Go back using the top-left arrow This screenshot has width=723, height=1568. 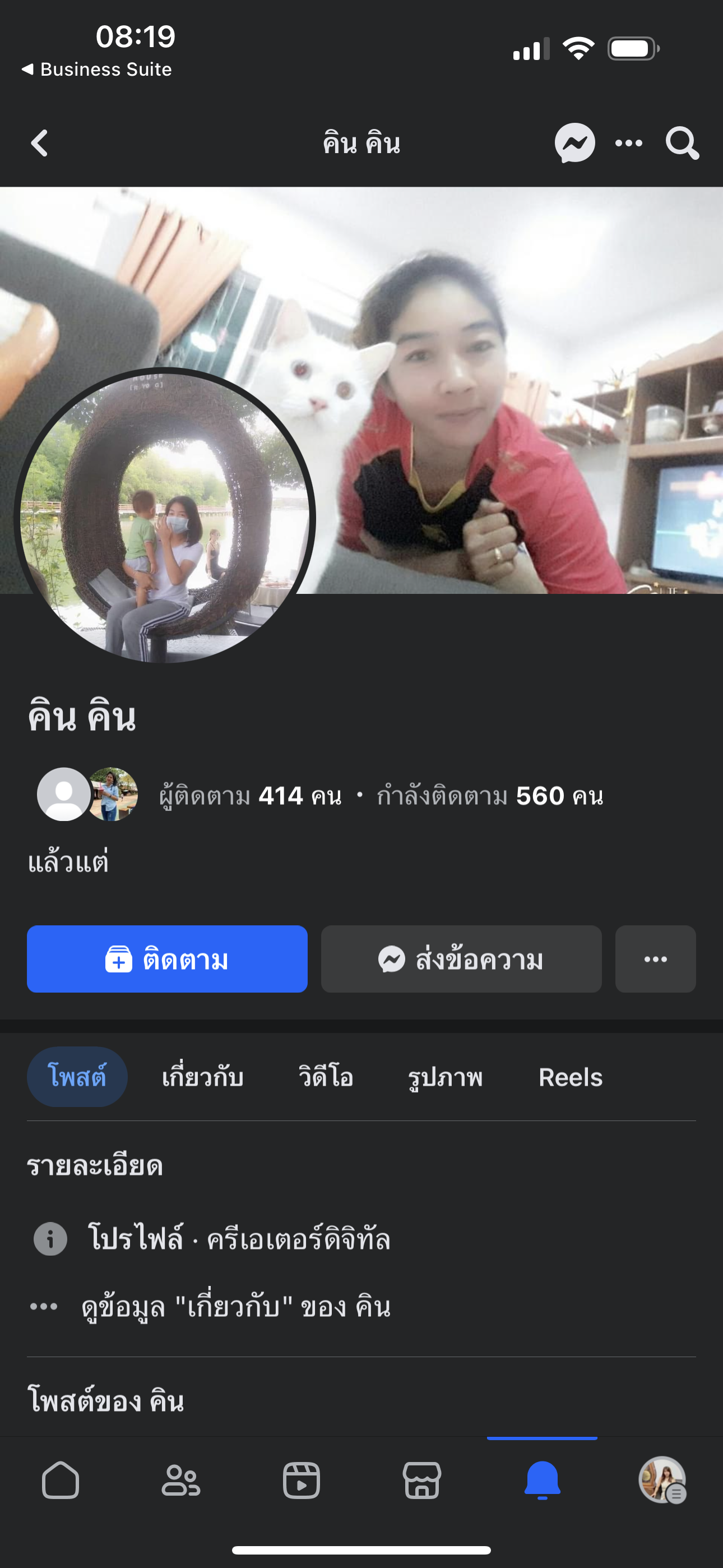click(x=40, y=144)
